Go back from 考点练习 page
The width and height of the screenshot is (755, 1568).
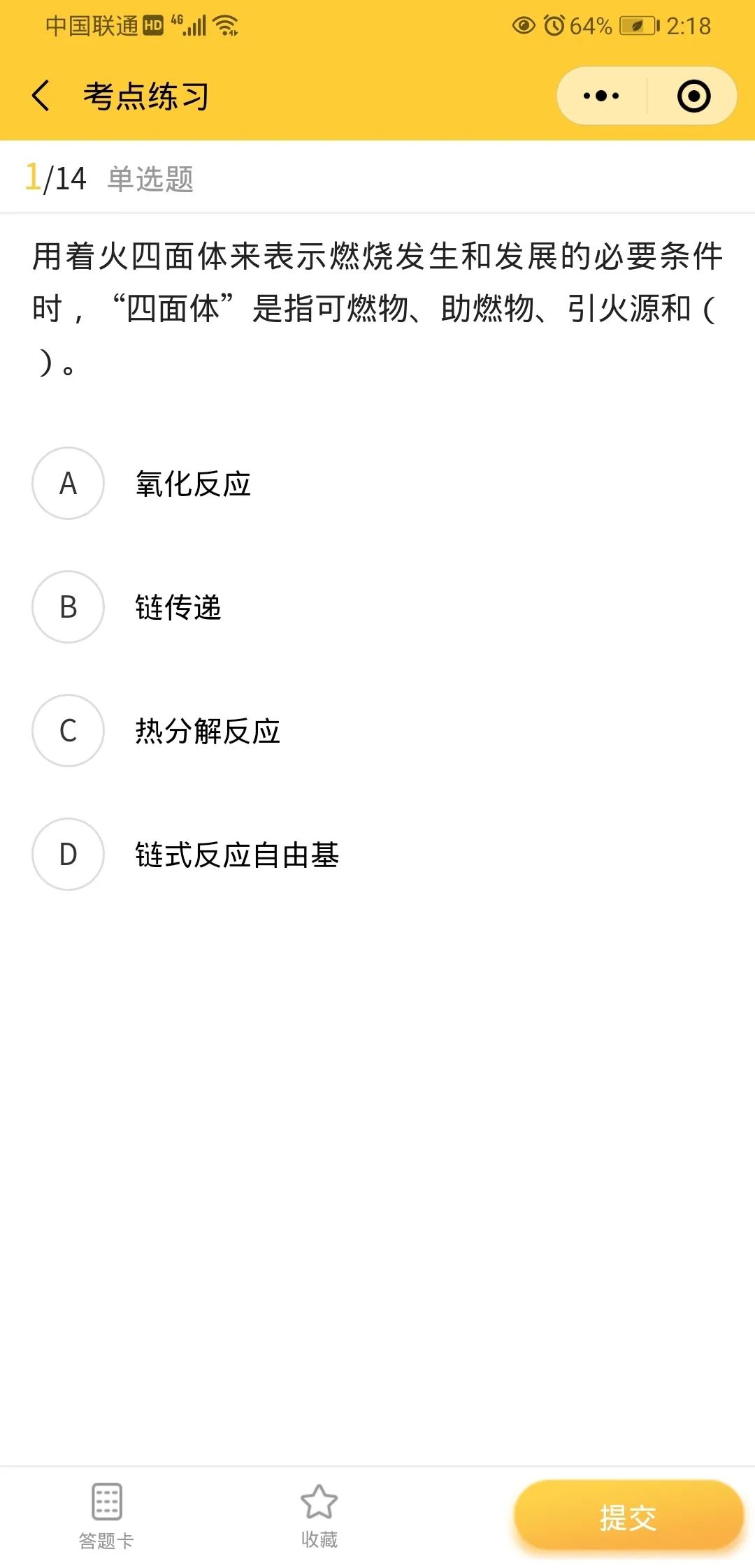pos(41,96)
